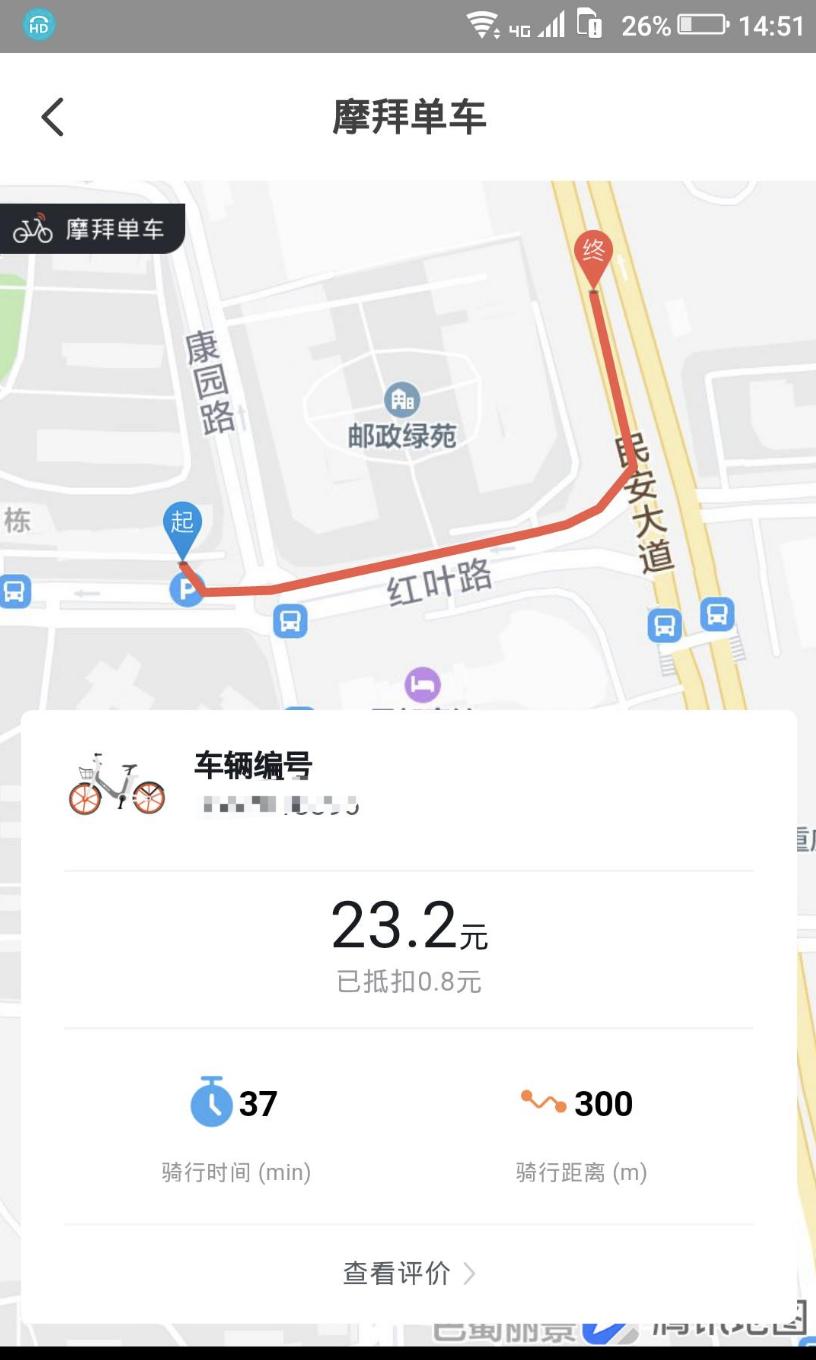Tap the battery indicator showing 26%
This screenshot has width=816, height=1360.
tap(701, 24)
